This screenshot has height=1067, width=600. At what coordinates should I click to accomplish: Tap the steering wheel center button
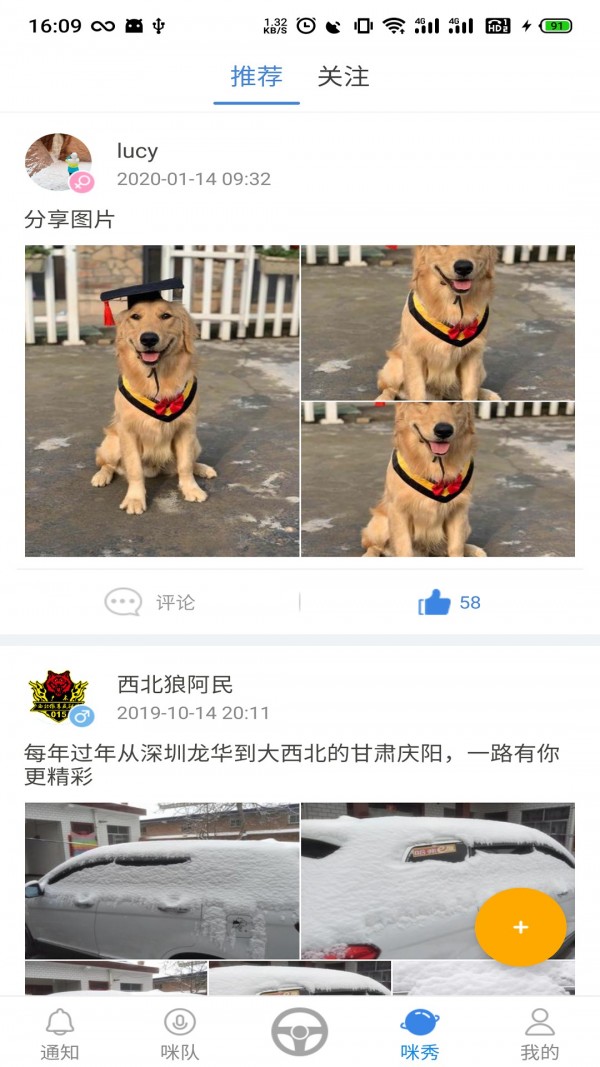[x=300, y=1031]
